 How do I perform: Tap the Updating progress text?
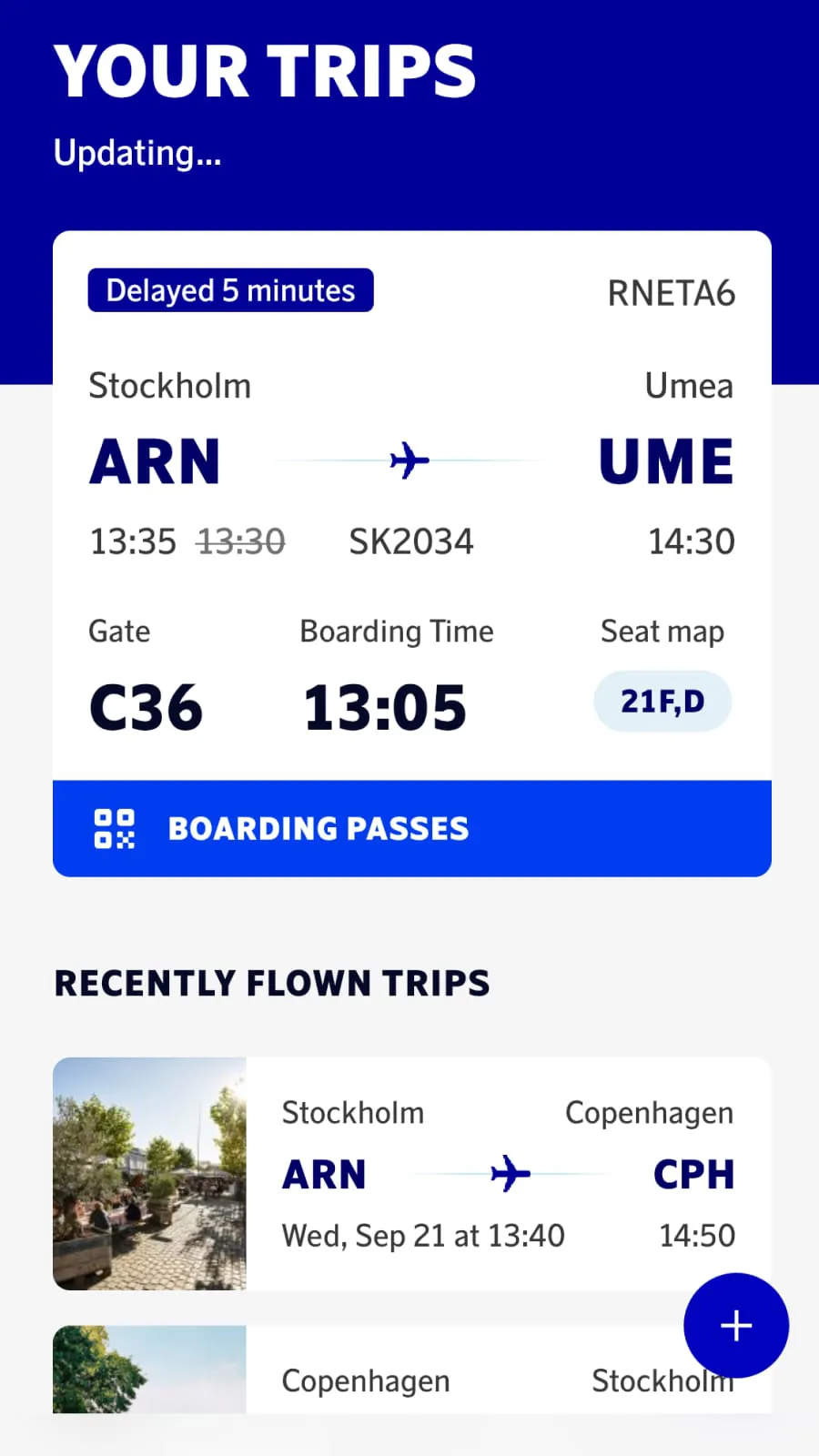pyautogui.click(x=137, y=152)
